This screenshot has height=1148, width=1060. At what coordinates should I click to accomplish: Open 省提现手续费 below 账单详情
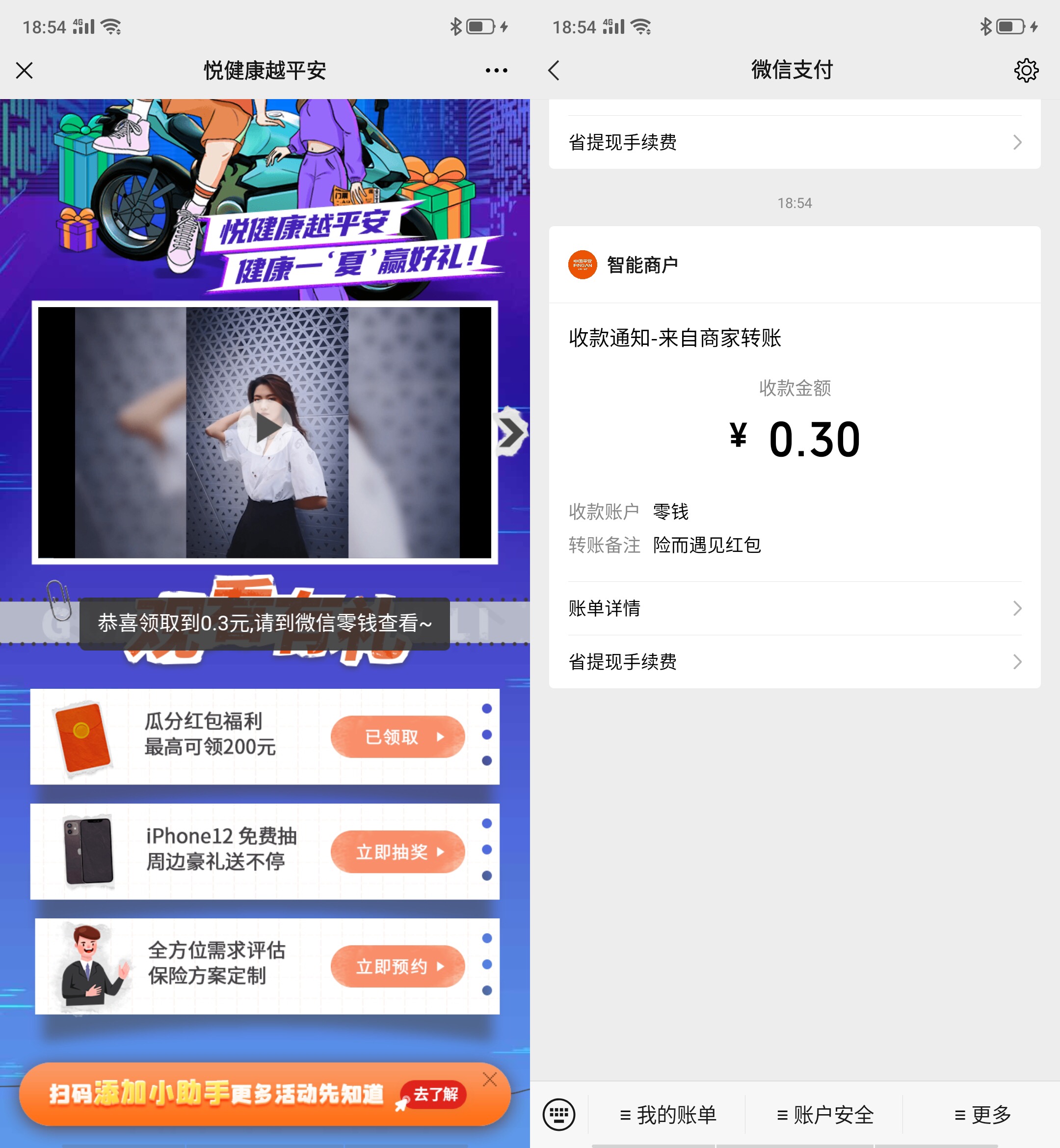tap(795, 662)
